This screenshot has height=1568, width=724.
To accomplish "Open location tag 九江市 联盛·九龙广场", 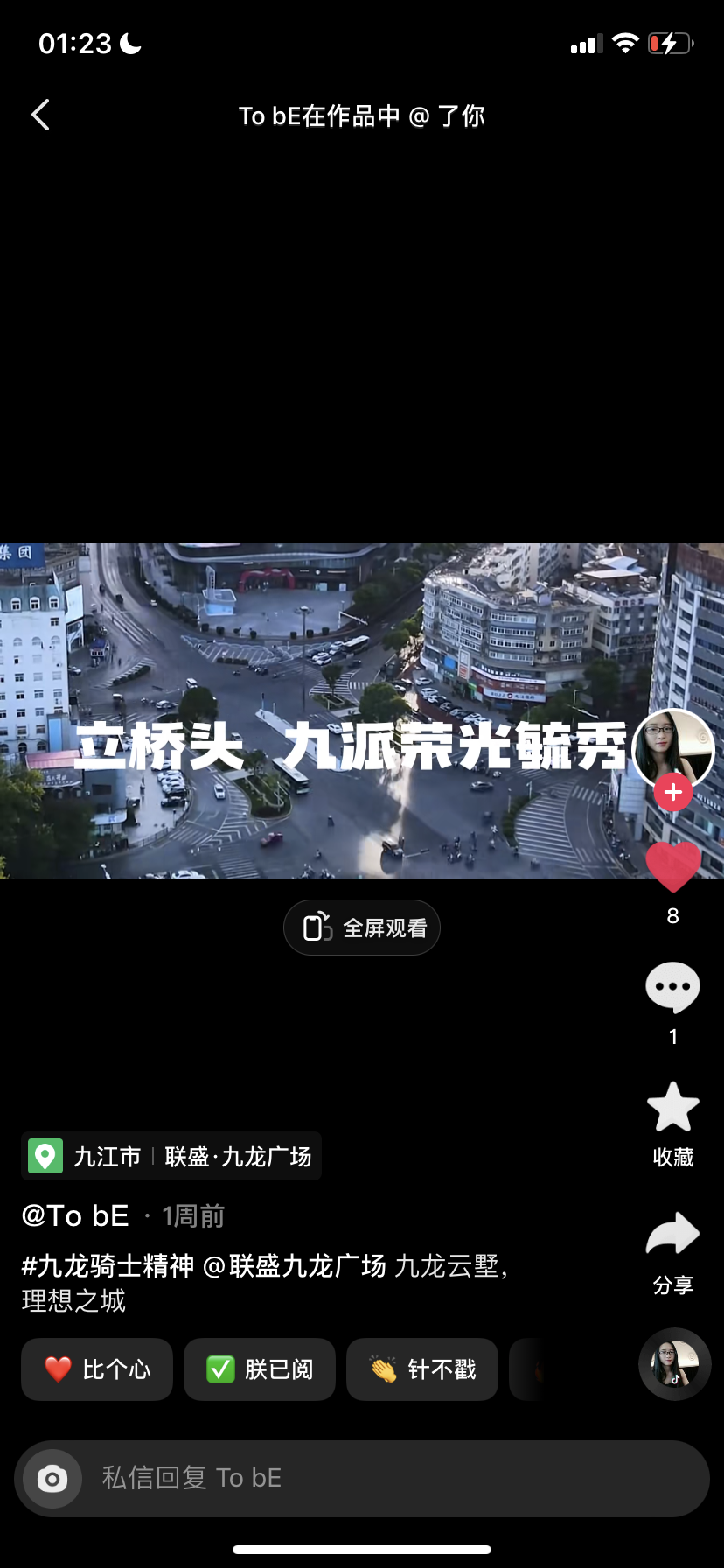I will 171,1156.
